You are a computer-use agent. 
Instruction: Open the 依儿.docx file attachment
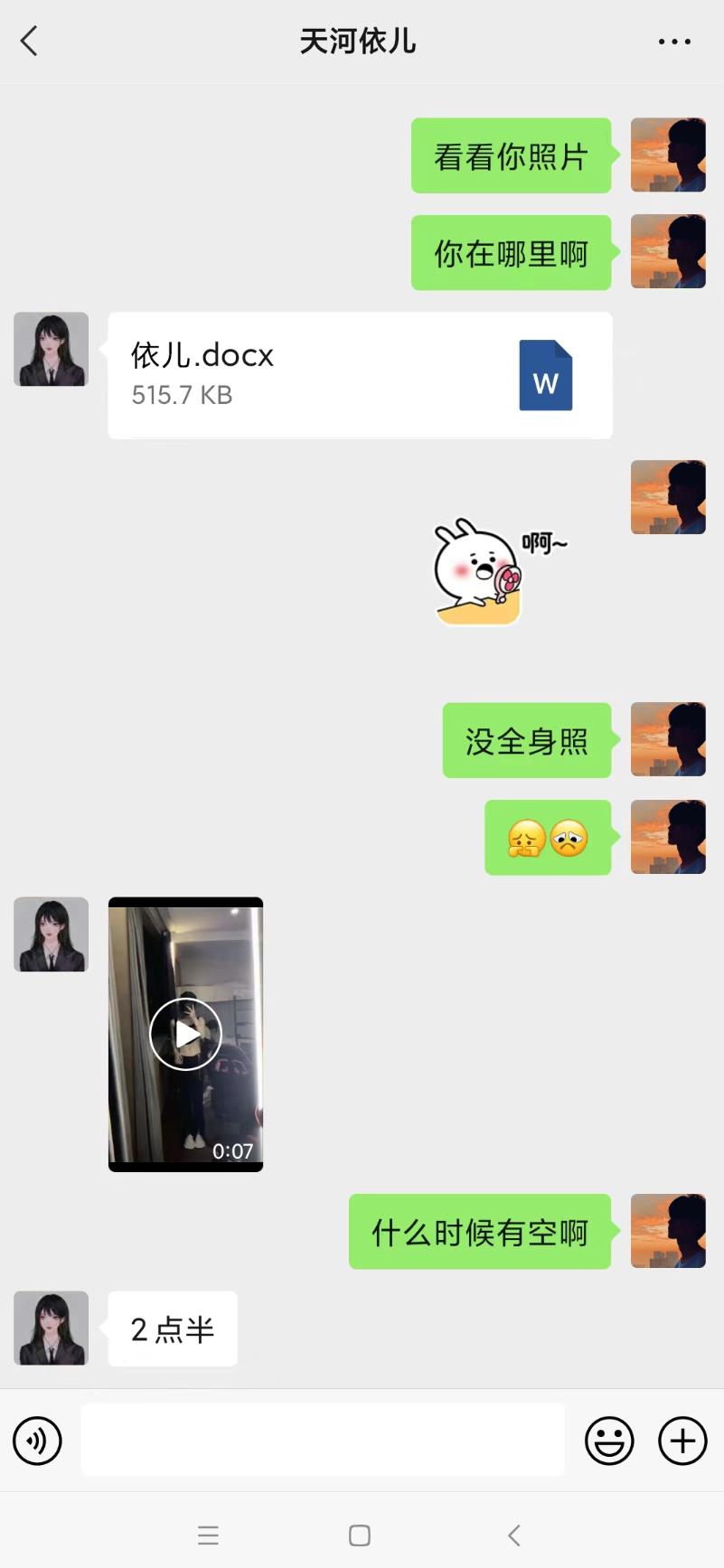pyautogui.click(x=360, y=375)
